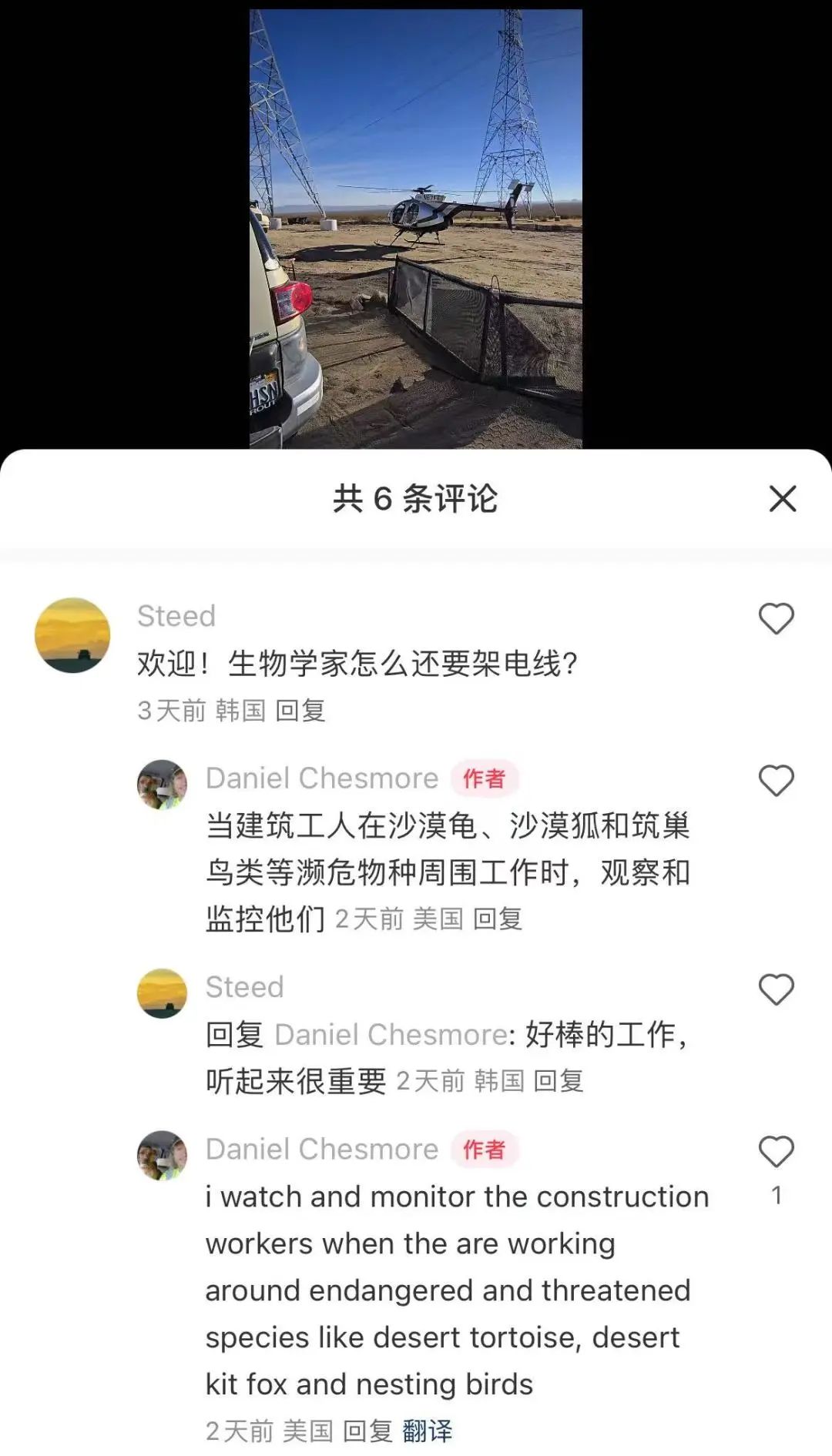Close the comments panel
Image resolution: width=832 pixels, height=1456 pixels.
(782, 499)
